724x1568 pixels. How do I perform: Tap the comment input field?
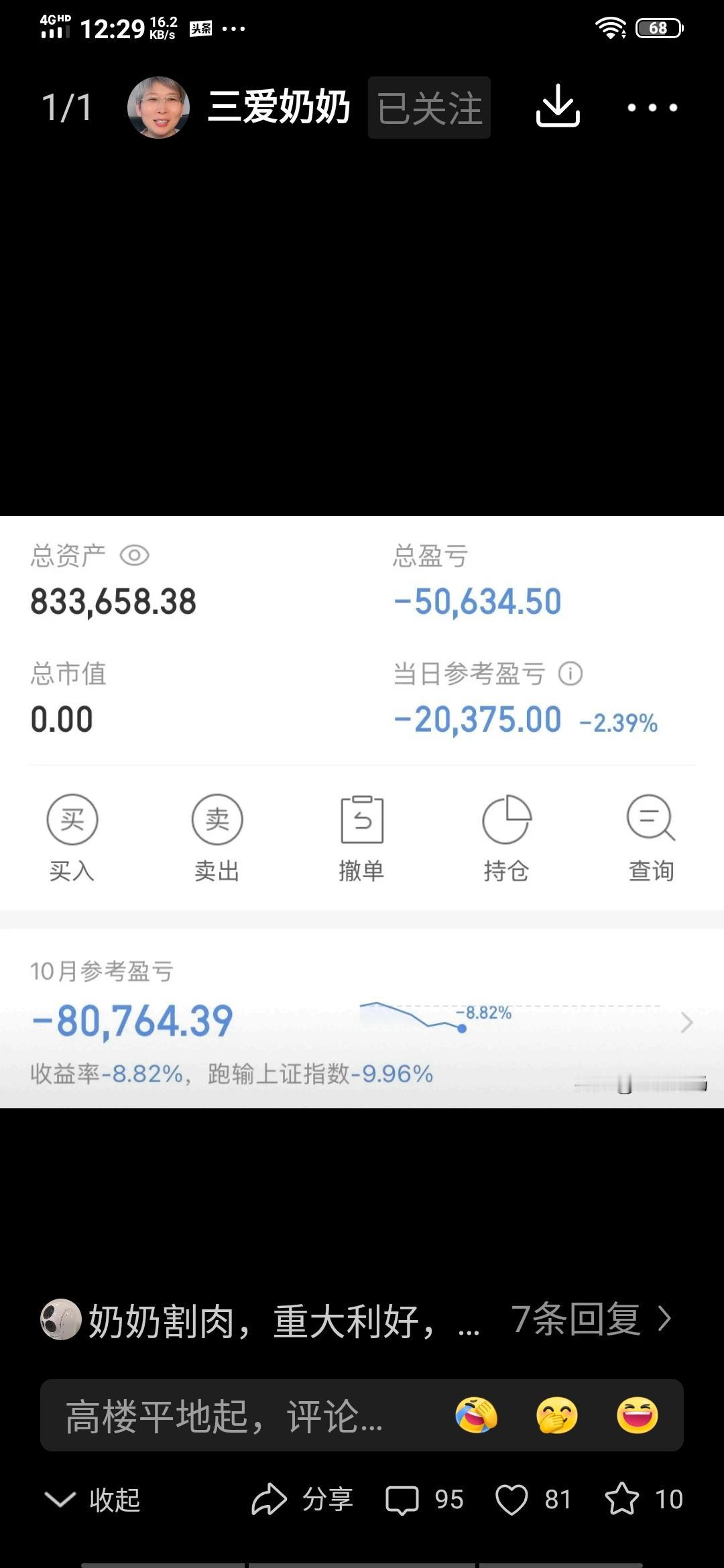[x=228, y=1415]
